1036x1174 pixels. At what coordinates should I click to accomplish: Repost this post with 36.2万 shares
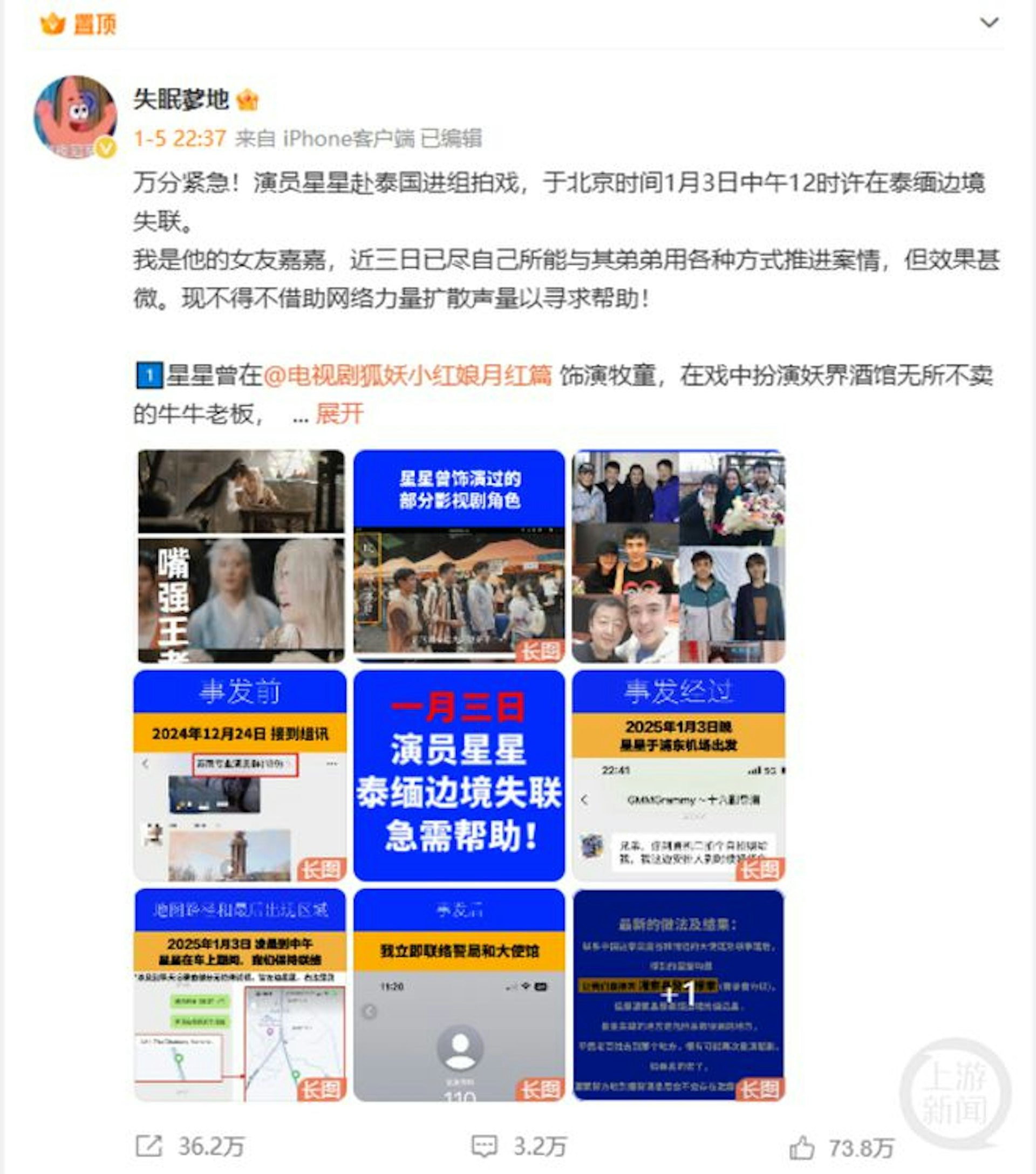190,1147
